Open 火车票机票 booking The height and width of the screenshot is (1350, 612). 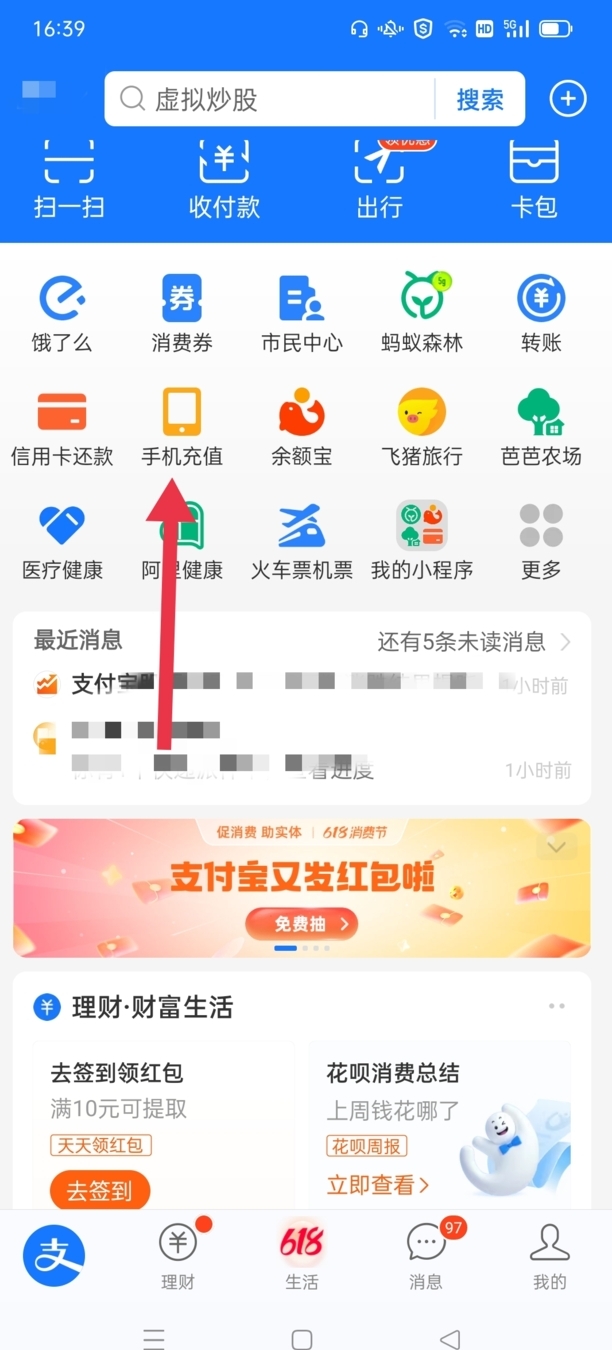tap(301, 541)
